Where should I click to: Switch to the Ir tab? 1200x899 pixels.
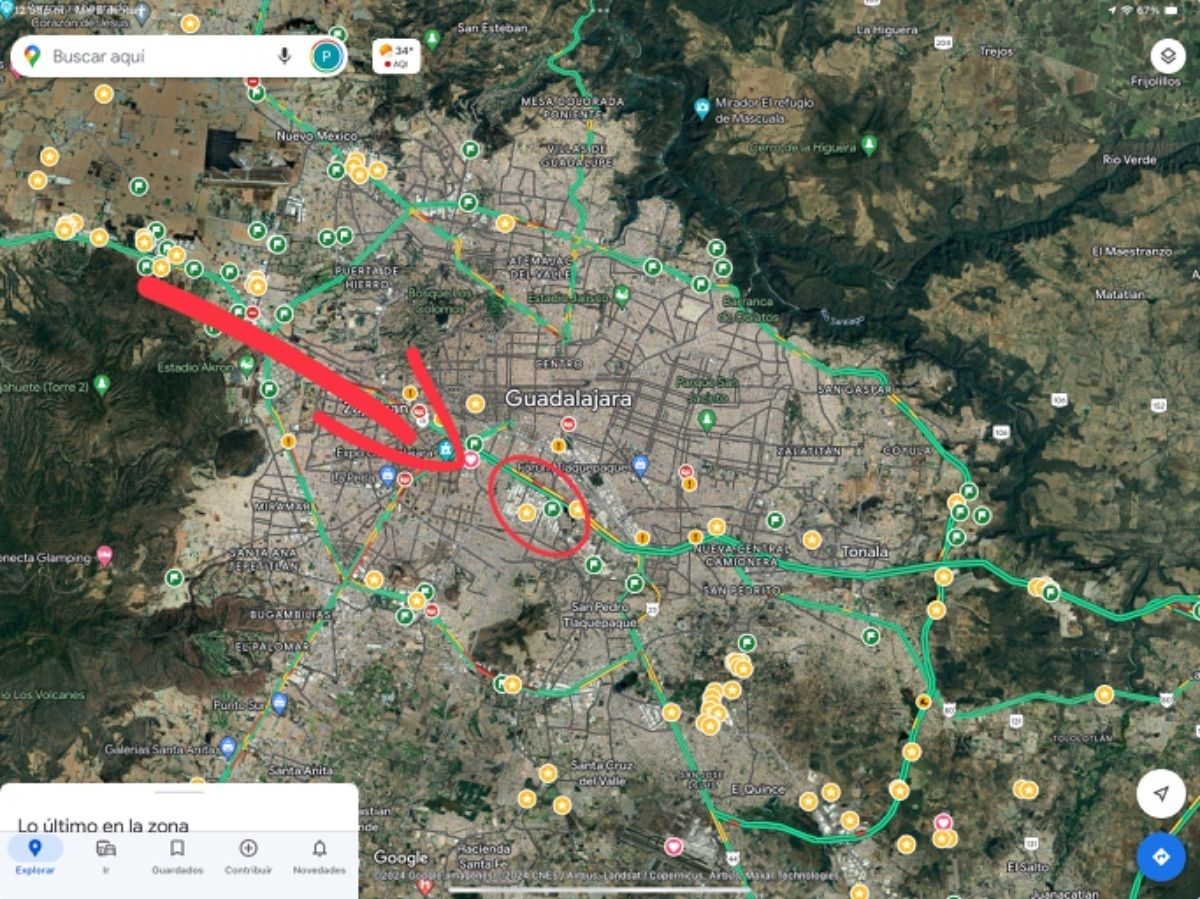point(106,856)
